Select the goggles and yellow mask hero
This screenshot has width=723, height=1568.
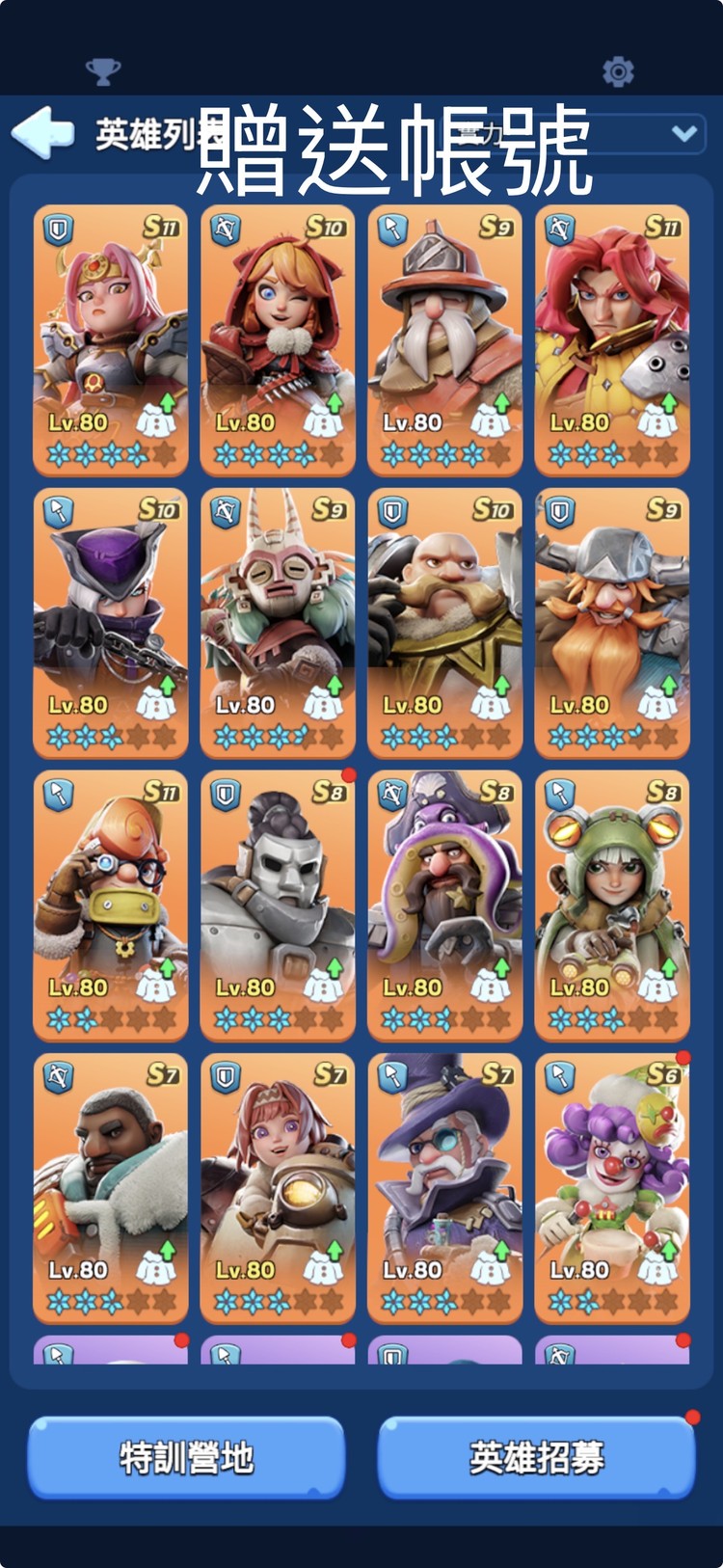pyautogui.click(x=111, y=905)
